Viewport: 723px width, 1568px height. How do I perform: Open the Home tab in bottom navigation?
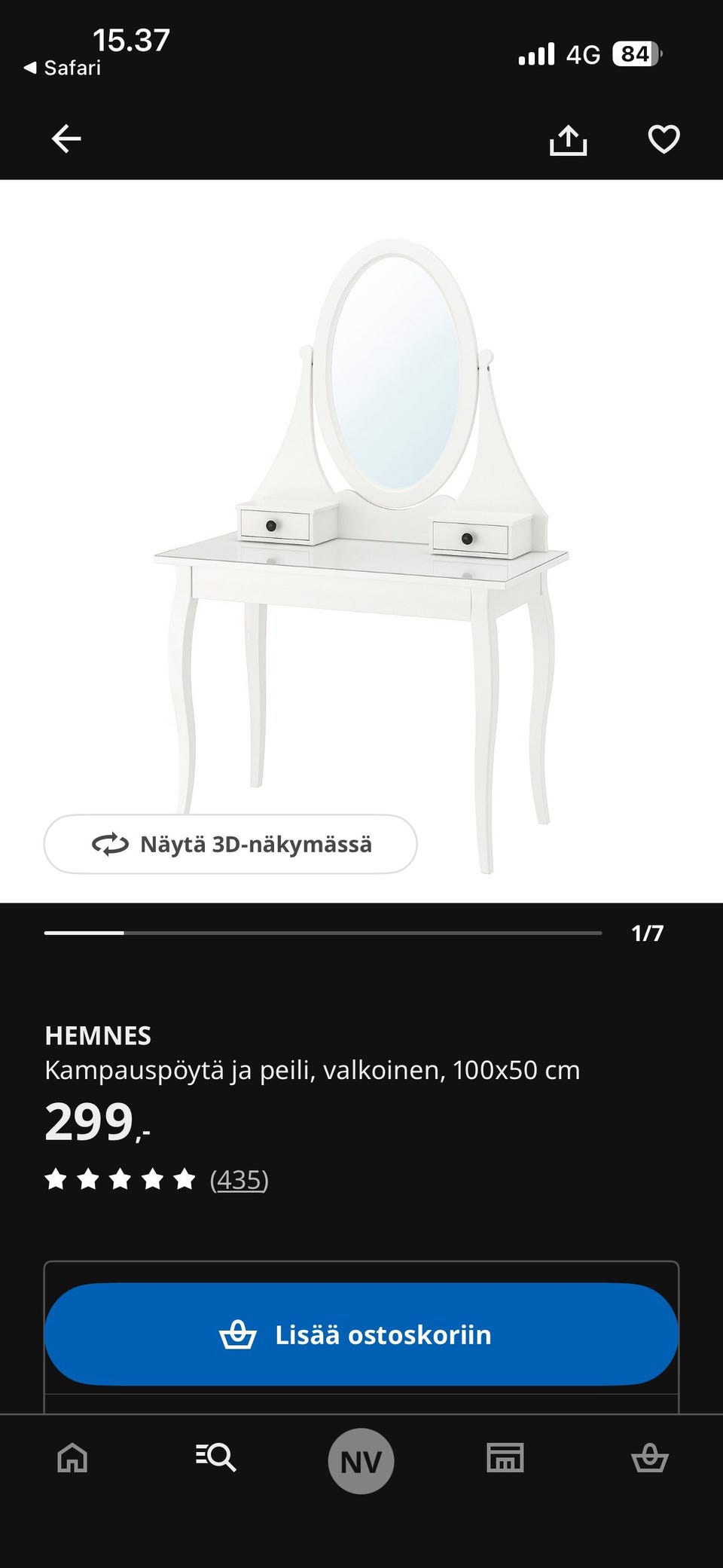coord(72,1459)
